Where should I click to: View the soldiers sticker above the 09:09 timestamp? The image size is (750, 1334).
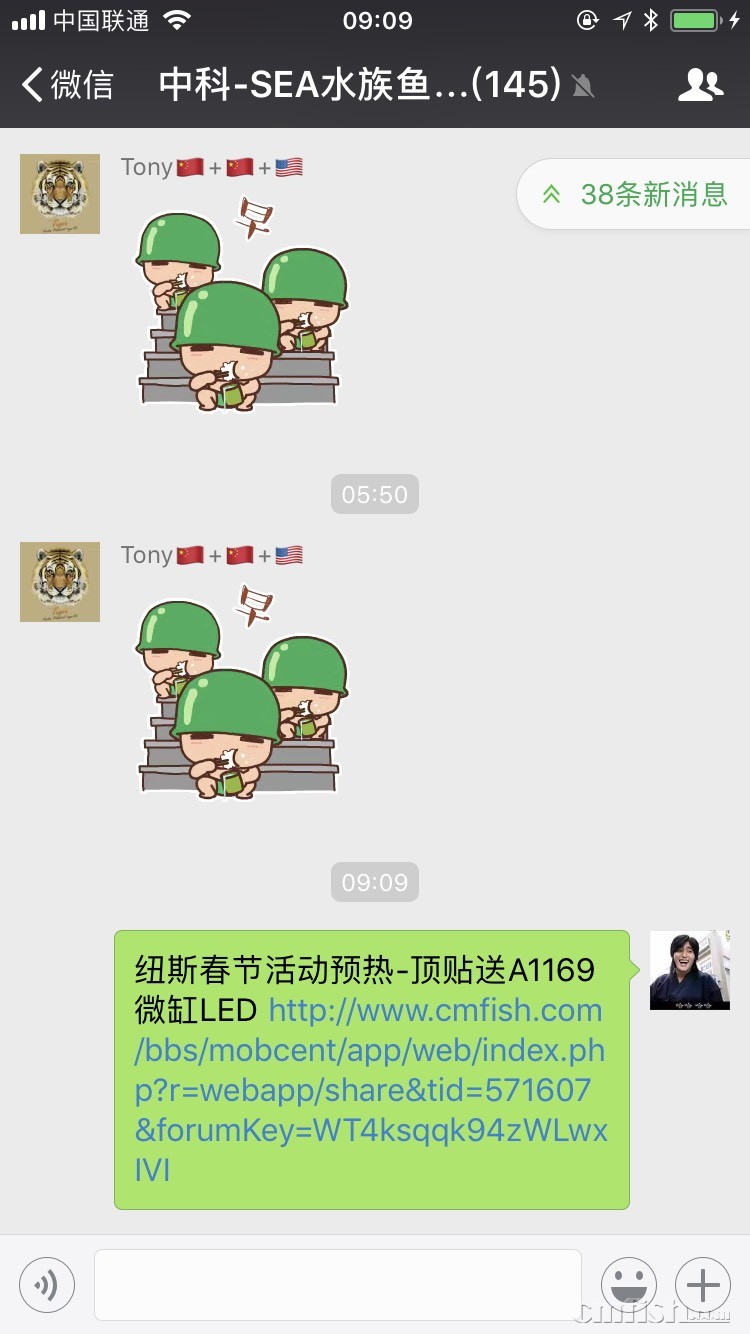click(242, 690)
